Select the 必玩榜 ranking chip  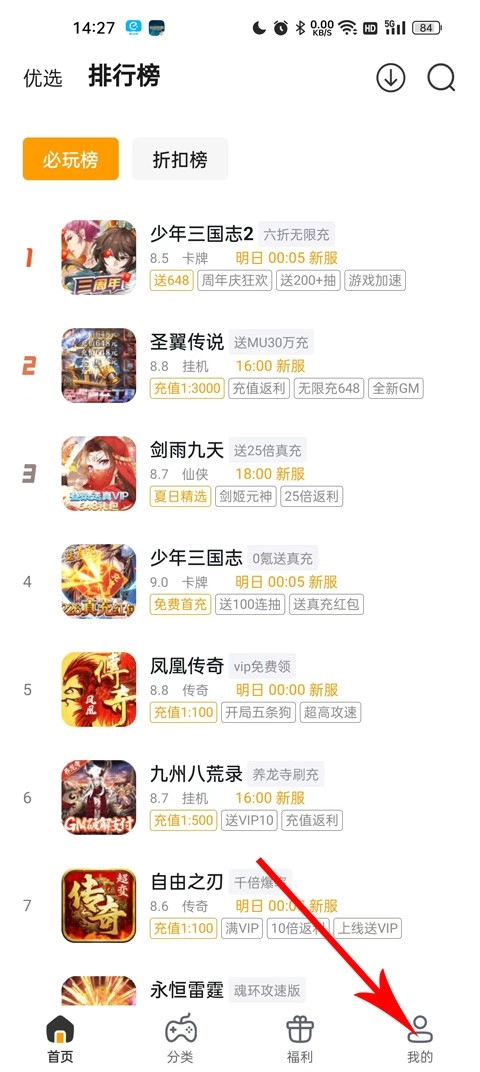[x=70, y=159]
